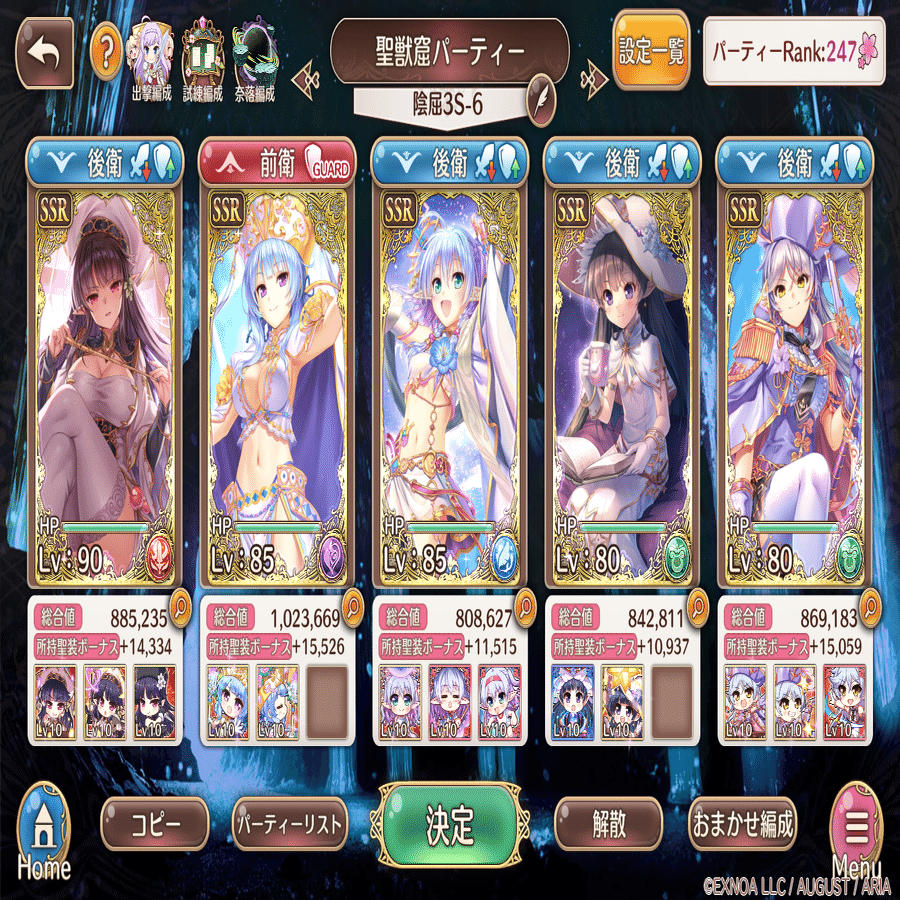Screen dimensions: 900x900
Task: Disband party with 解散
Action: [x=608, y=825]
